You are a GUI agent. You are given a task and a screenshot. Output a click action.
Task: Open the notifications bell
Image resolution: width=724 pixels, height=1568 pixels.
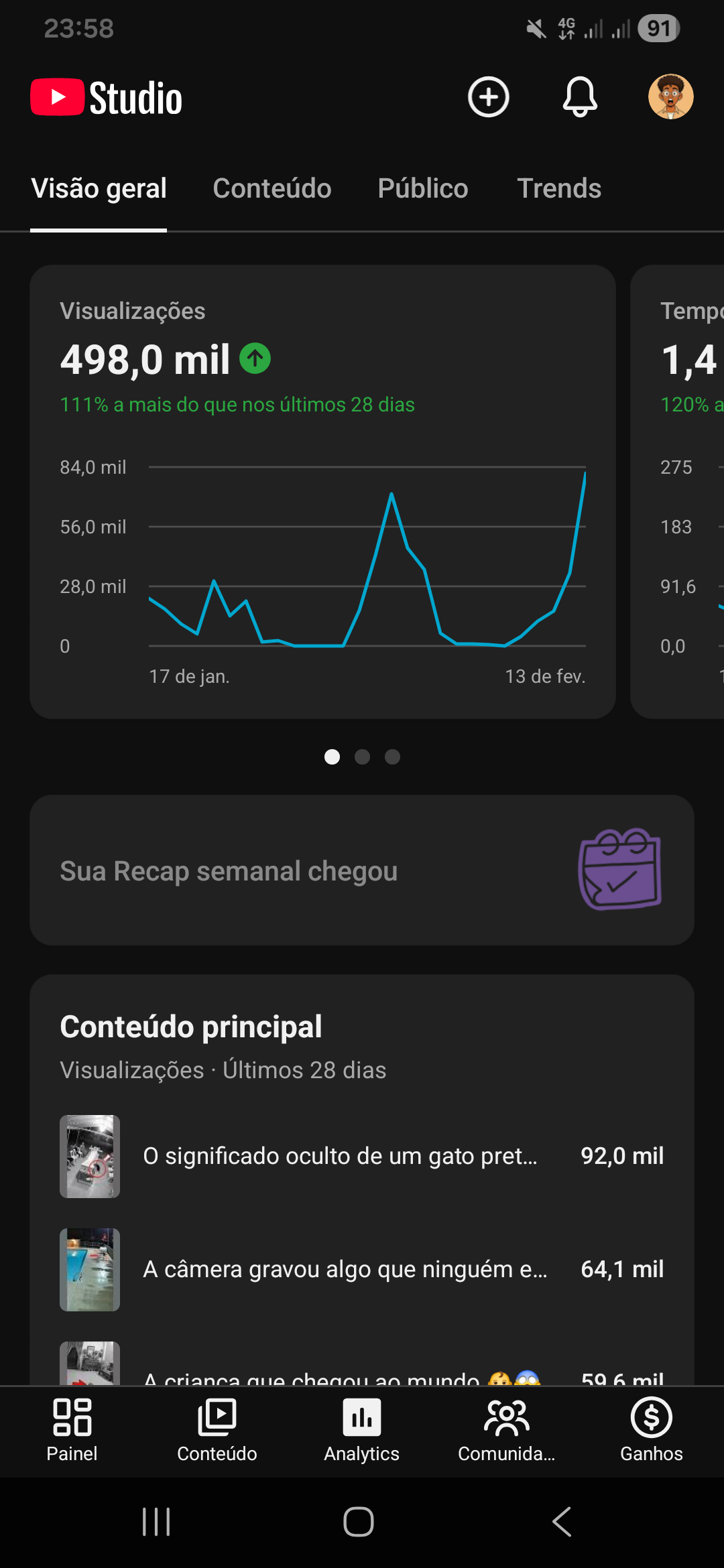coord(579,97)
